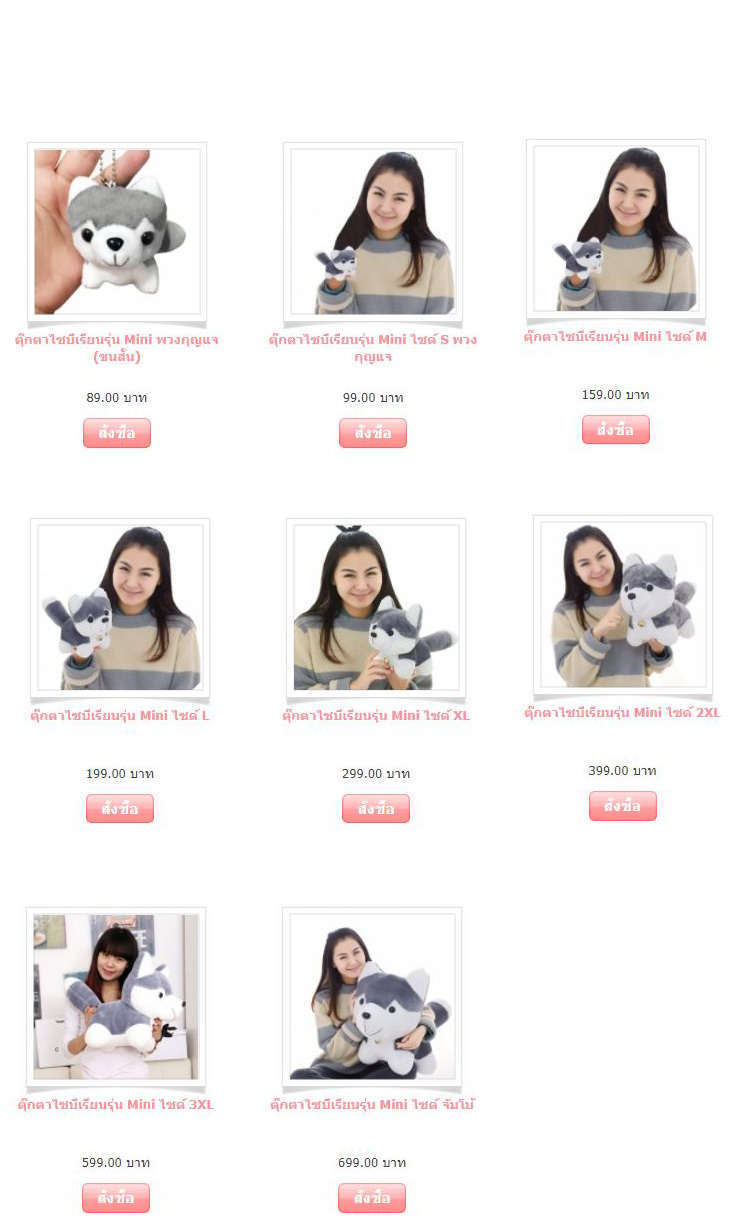The width and height of the screenshot is (745, 1231).
Task: View the size XL product photo
Action: coord(376,608)
